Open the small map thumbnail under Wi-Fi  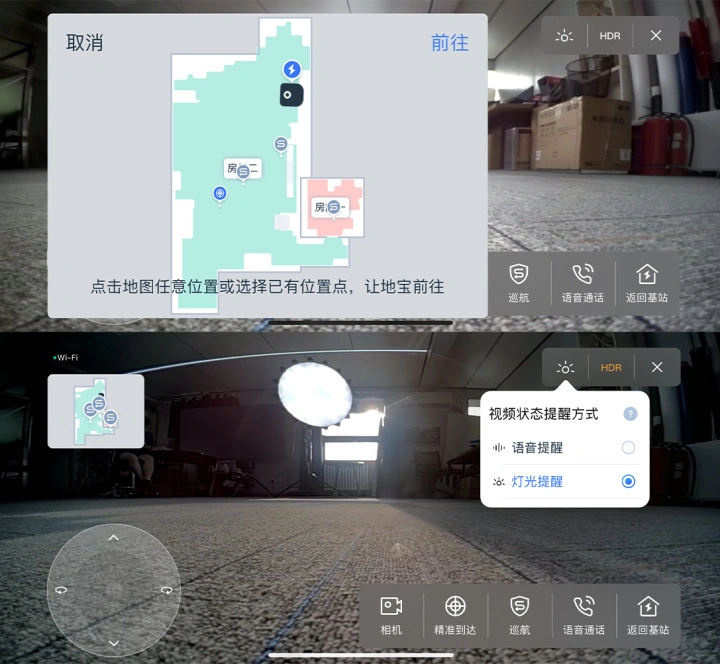(96, 411)
